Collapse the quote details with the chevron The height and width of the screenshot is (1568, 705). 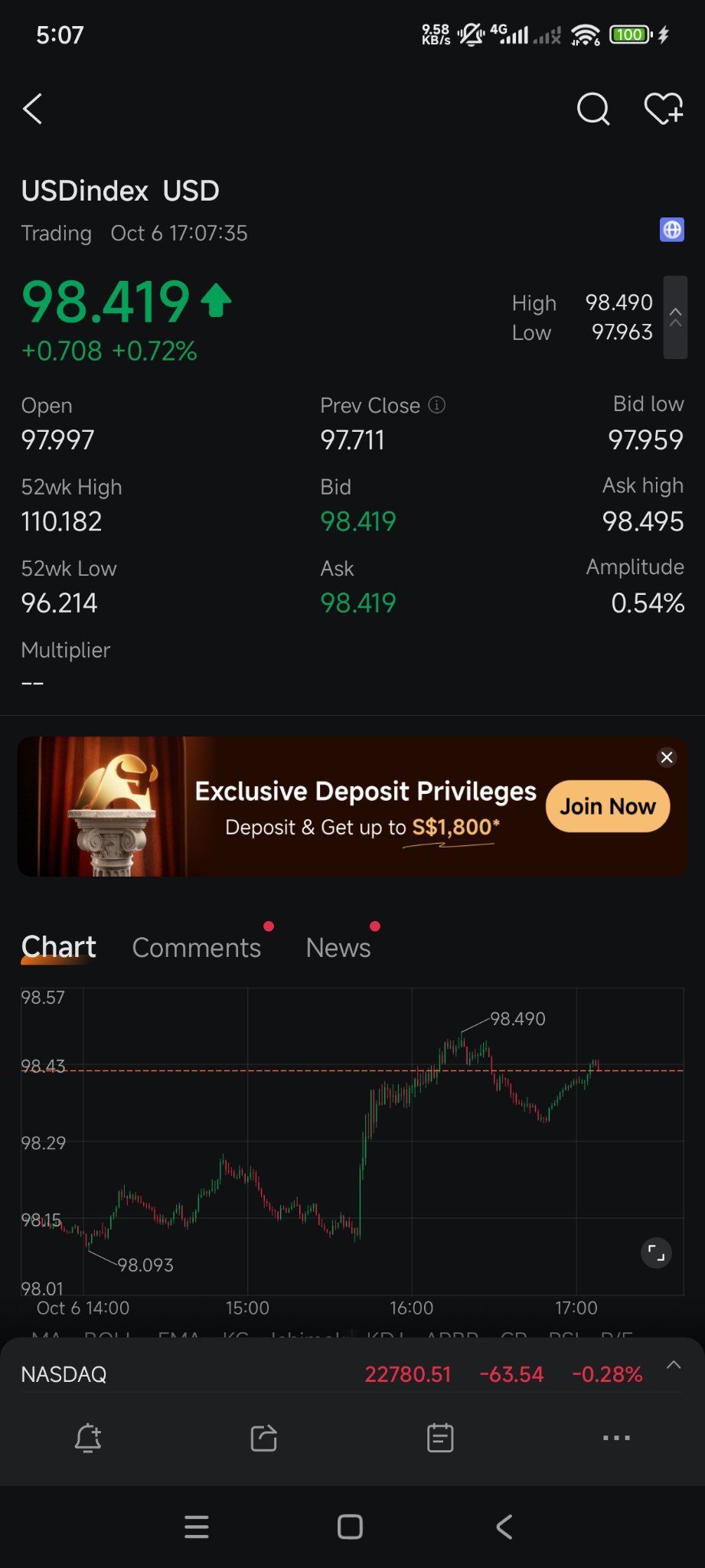coord(675,317)
